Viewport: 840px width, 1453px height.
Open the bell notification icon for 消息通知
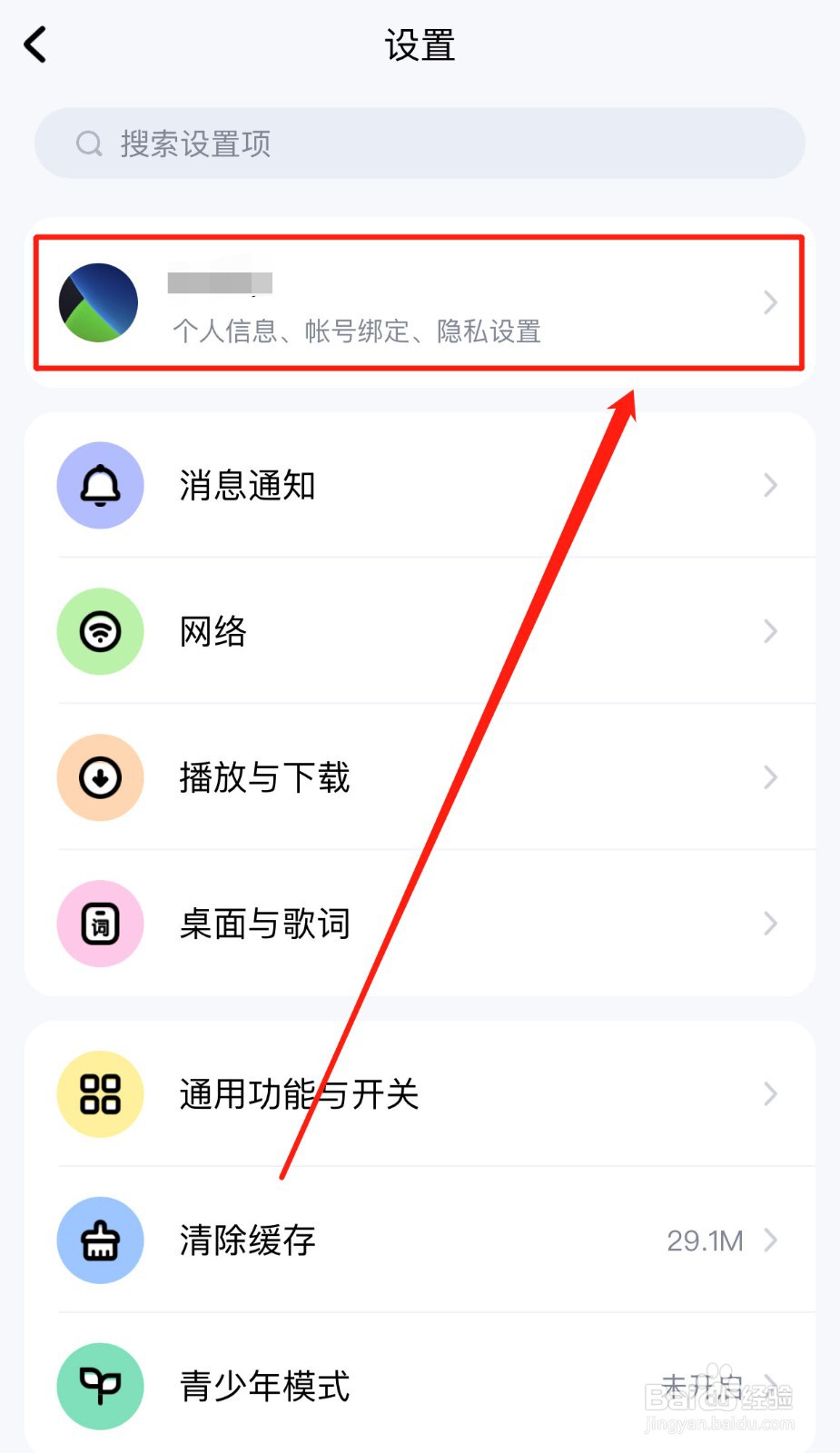pyautogui.click(x=100, y=486)
